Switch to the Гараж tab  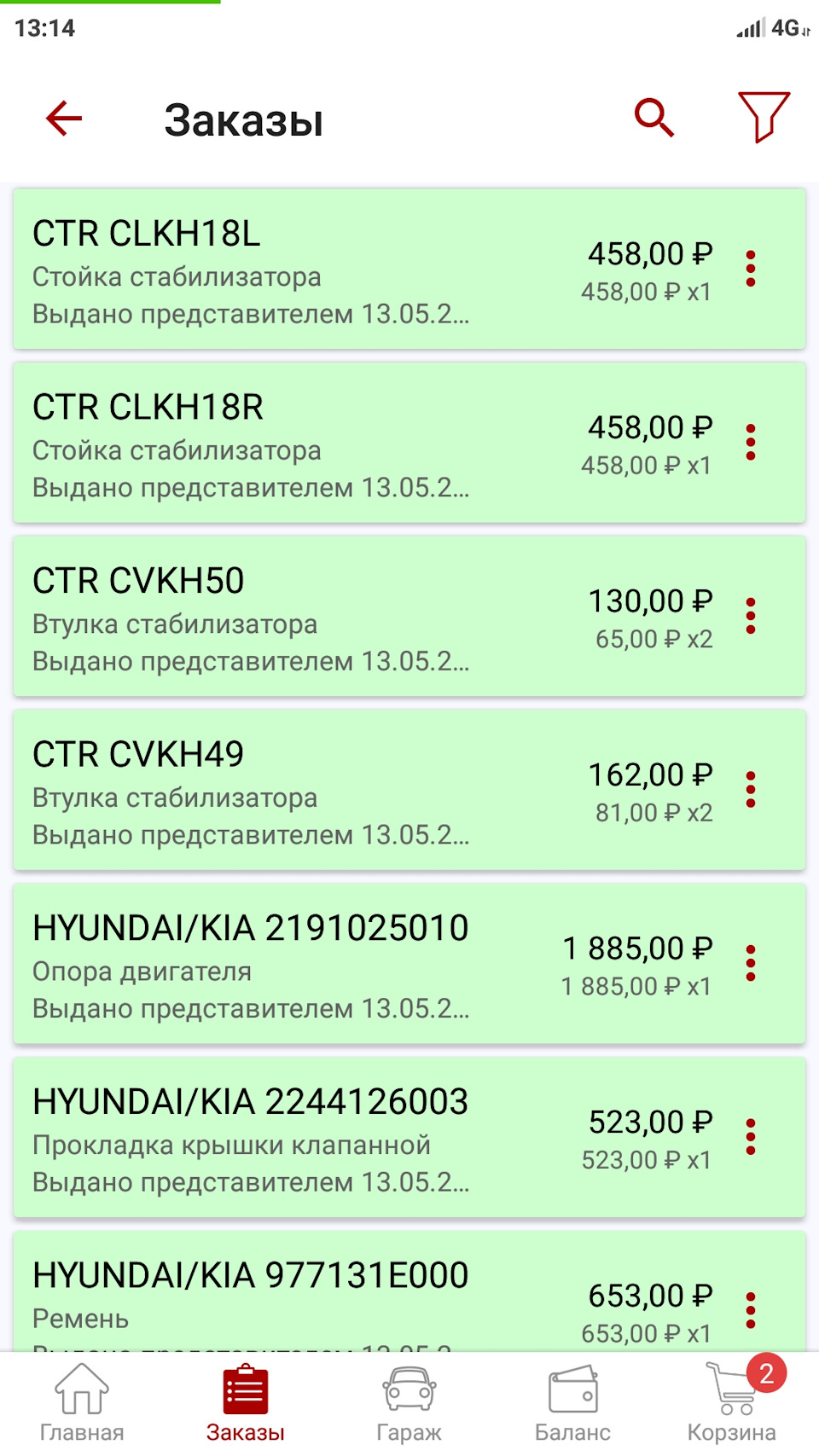409,1403
